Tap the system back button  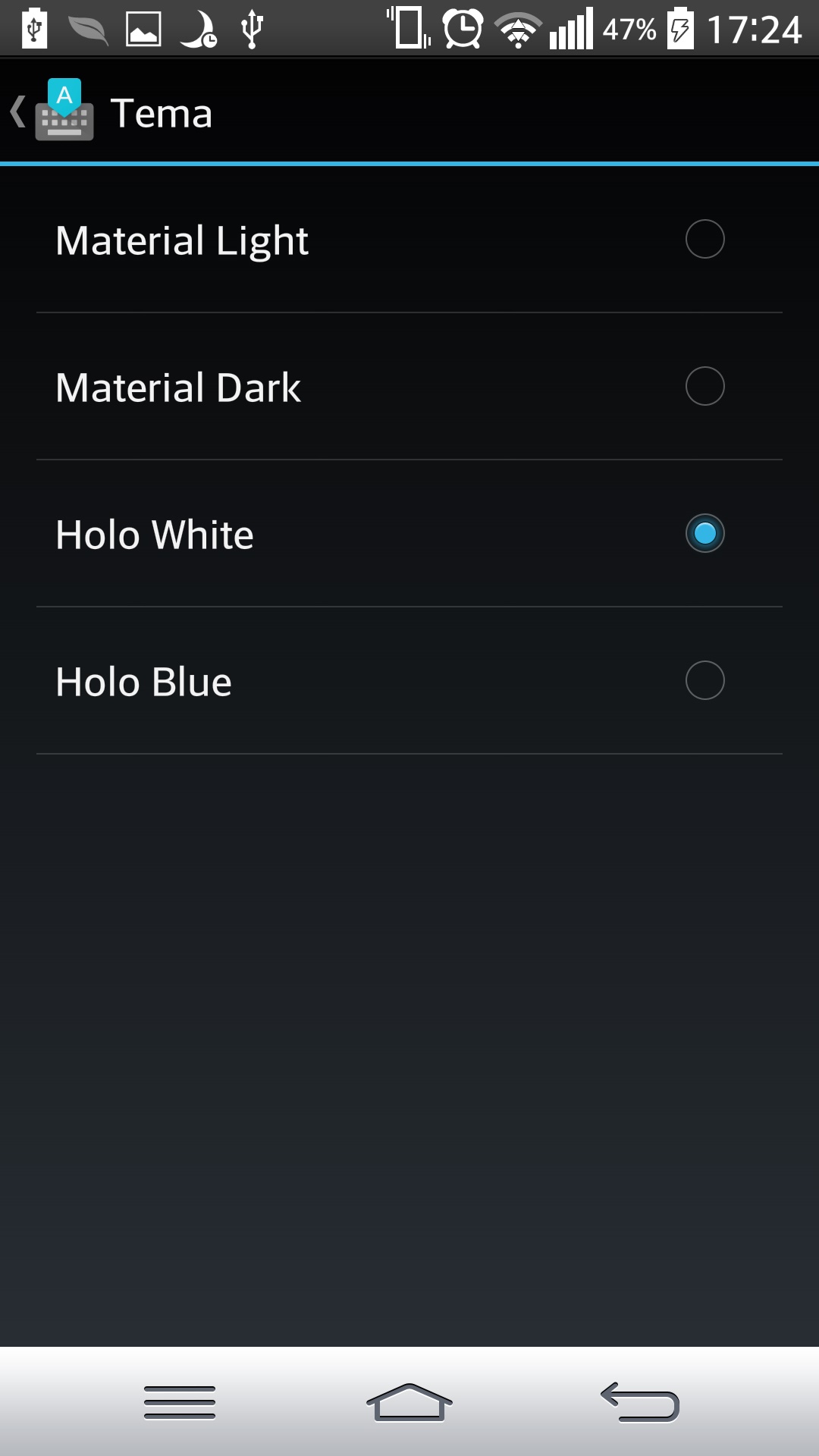[640, 1402]
